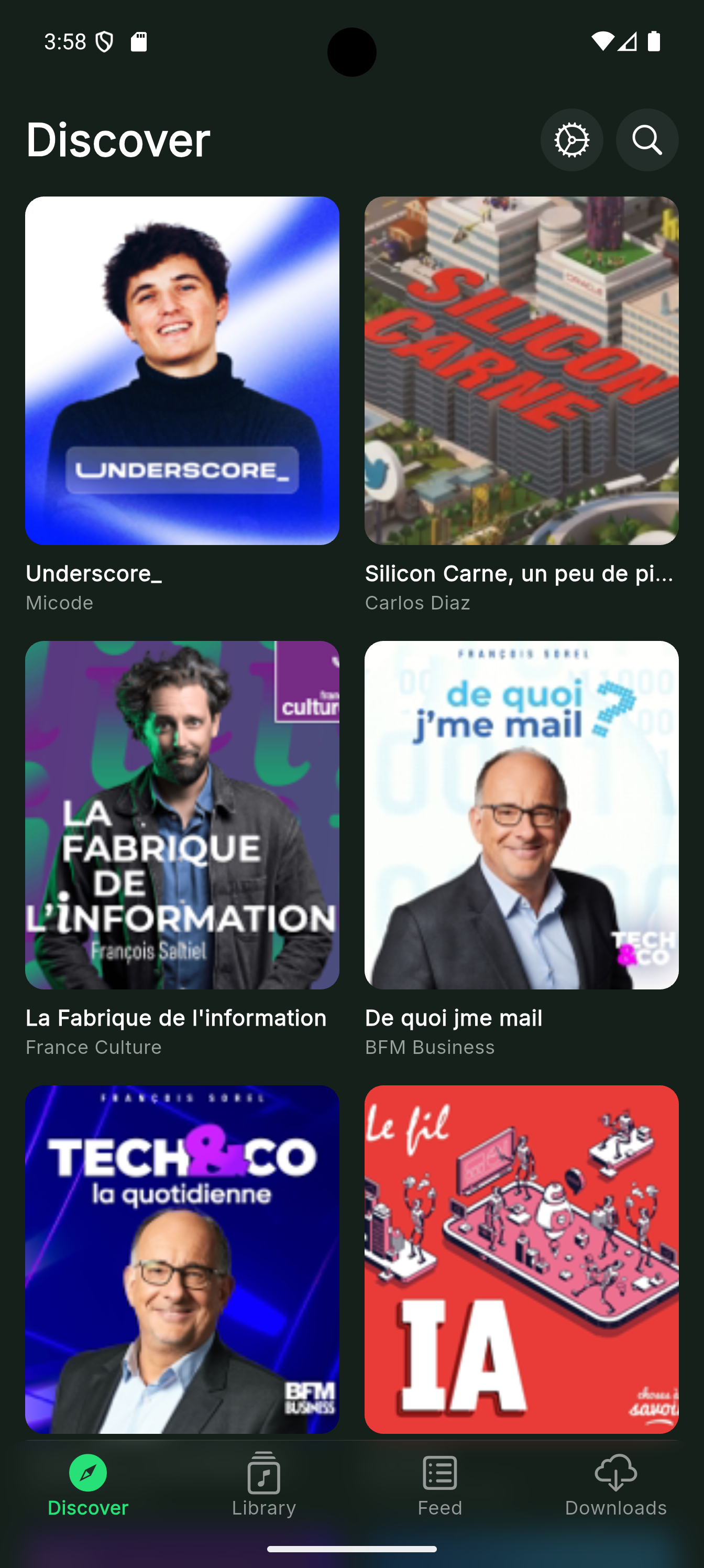The width and height of the screenshot is (704, 1568).
Task: Switch to the Downloads tab
Action: [616, 1485]
